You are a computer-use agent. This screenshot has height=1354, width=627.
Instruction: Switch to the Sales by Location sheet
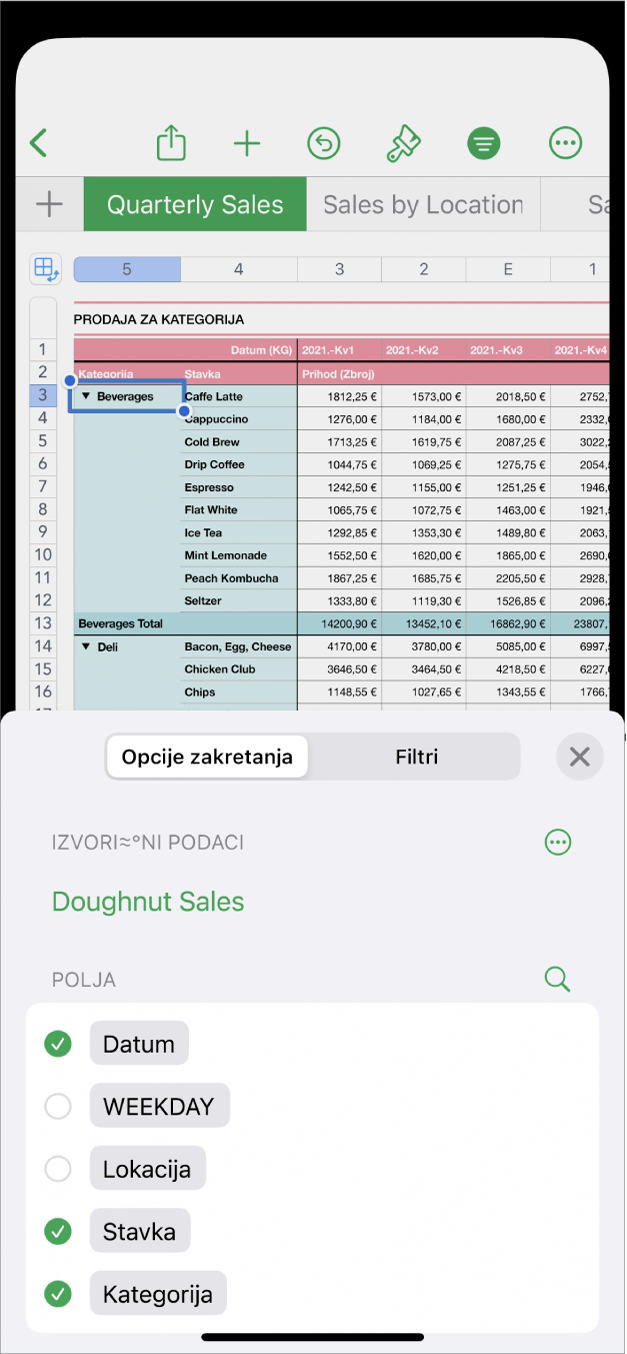422,205
